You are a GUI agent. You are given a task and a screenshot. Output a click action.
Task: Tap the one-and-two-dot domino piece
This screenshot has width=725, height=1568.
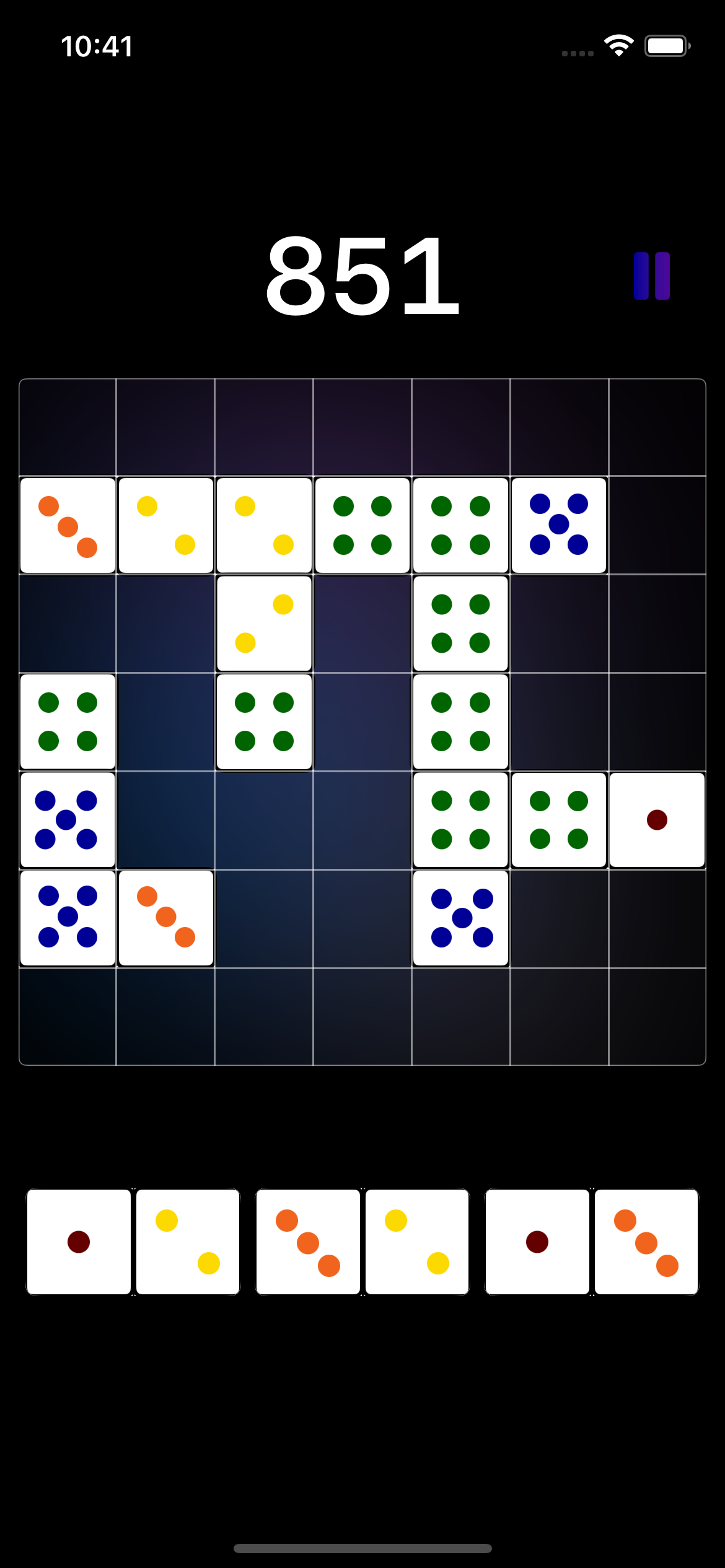pyautogui.click(x=133, y=1242)
